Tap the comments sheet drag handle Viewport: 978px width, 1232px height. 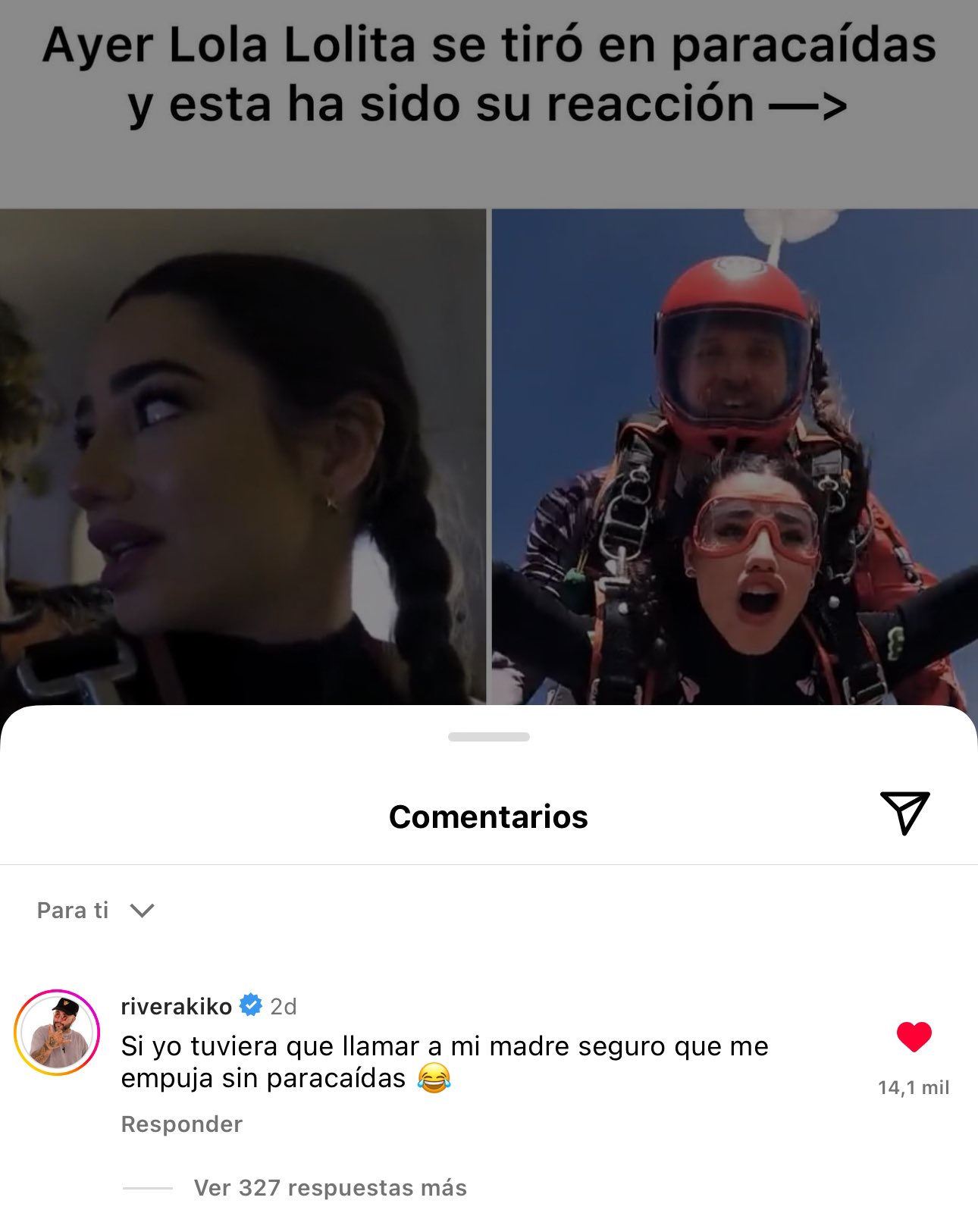point(489,737)
